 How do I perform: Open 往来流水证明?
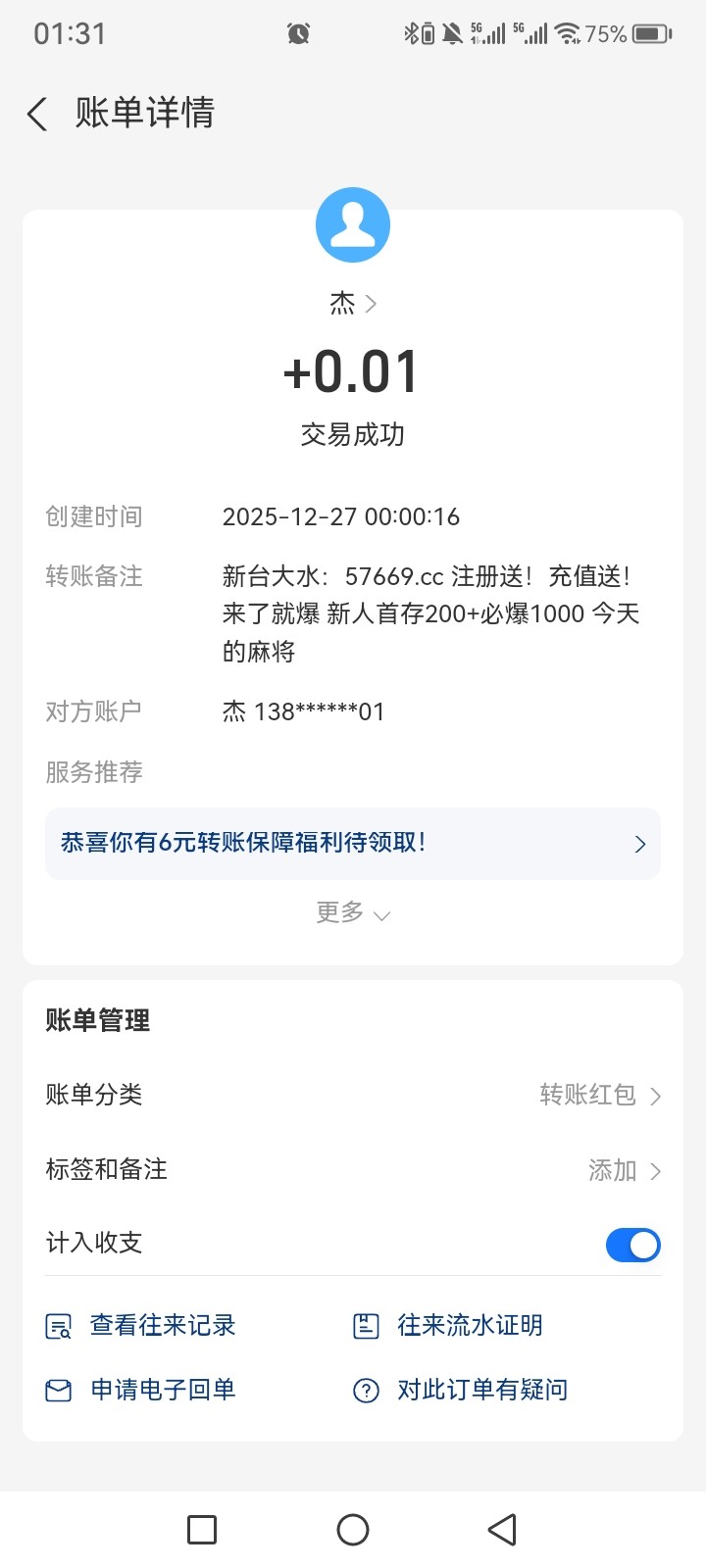pyautogui.click(x=449, y=1326)
